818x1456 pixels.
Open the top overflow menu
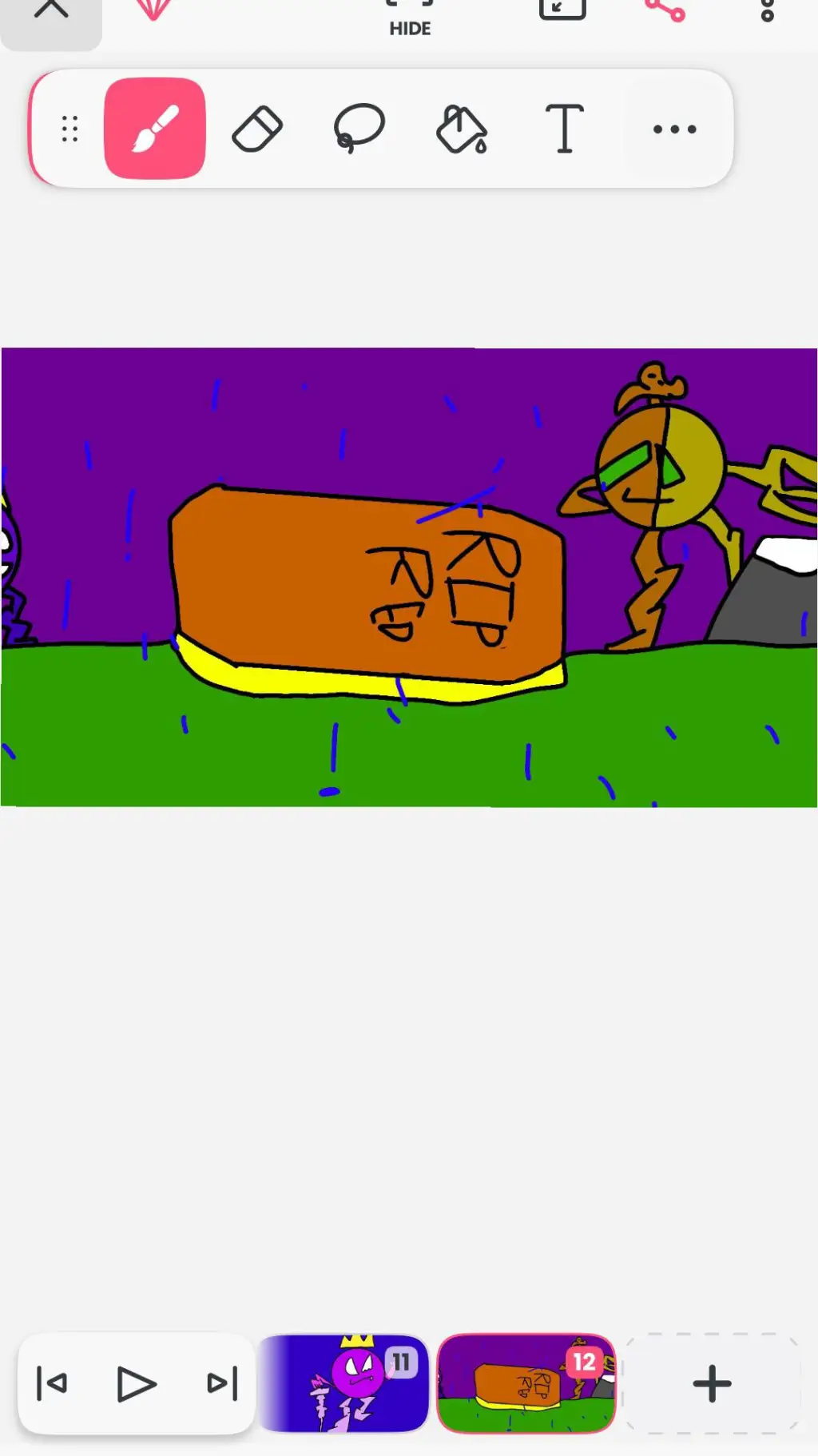[x=767, y=11]
